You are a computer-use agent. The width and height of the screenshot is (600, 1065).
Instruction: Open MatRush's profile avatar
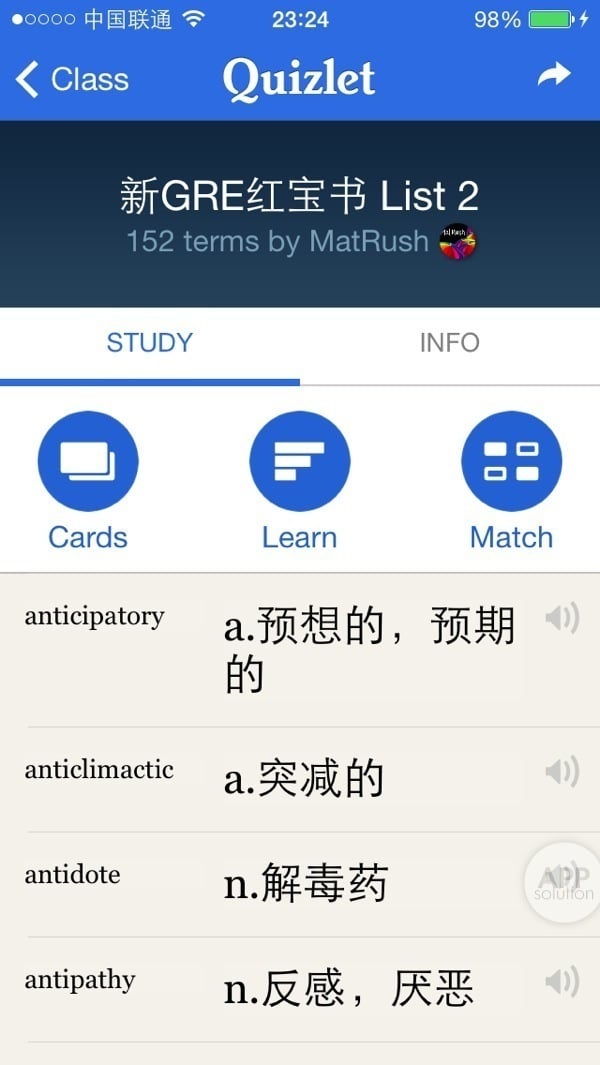click(458, 241)
